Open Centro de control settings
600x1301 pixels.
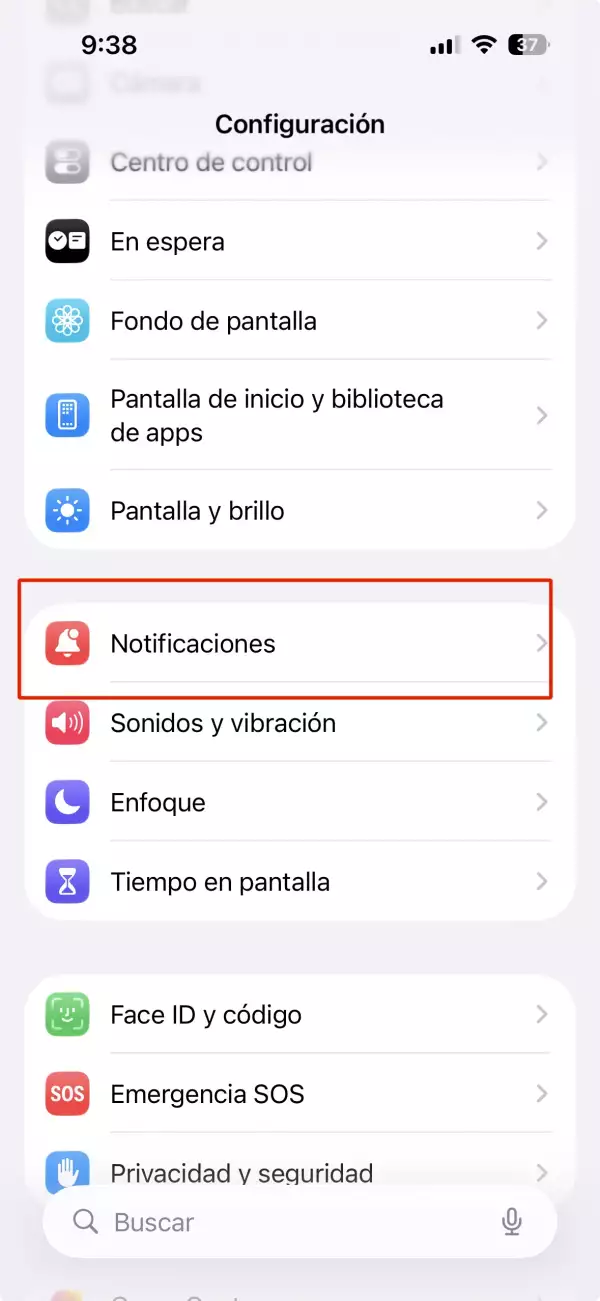pos(300,162)
